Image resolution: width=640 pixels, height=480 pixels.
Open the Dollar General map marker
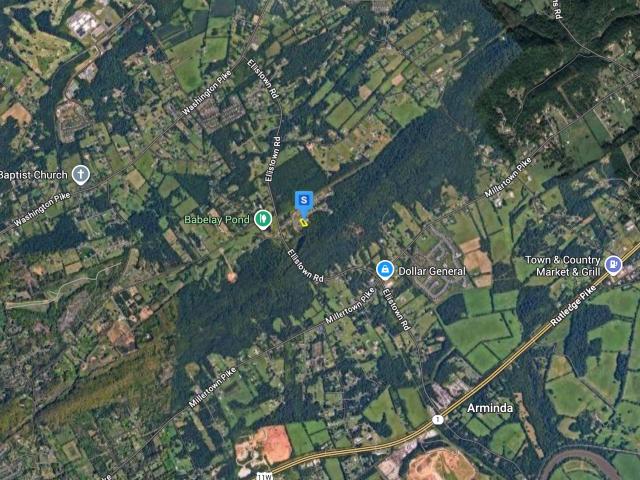pos(384,270)
